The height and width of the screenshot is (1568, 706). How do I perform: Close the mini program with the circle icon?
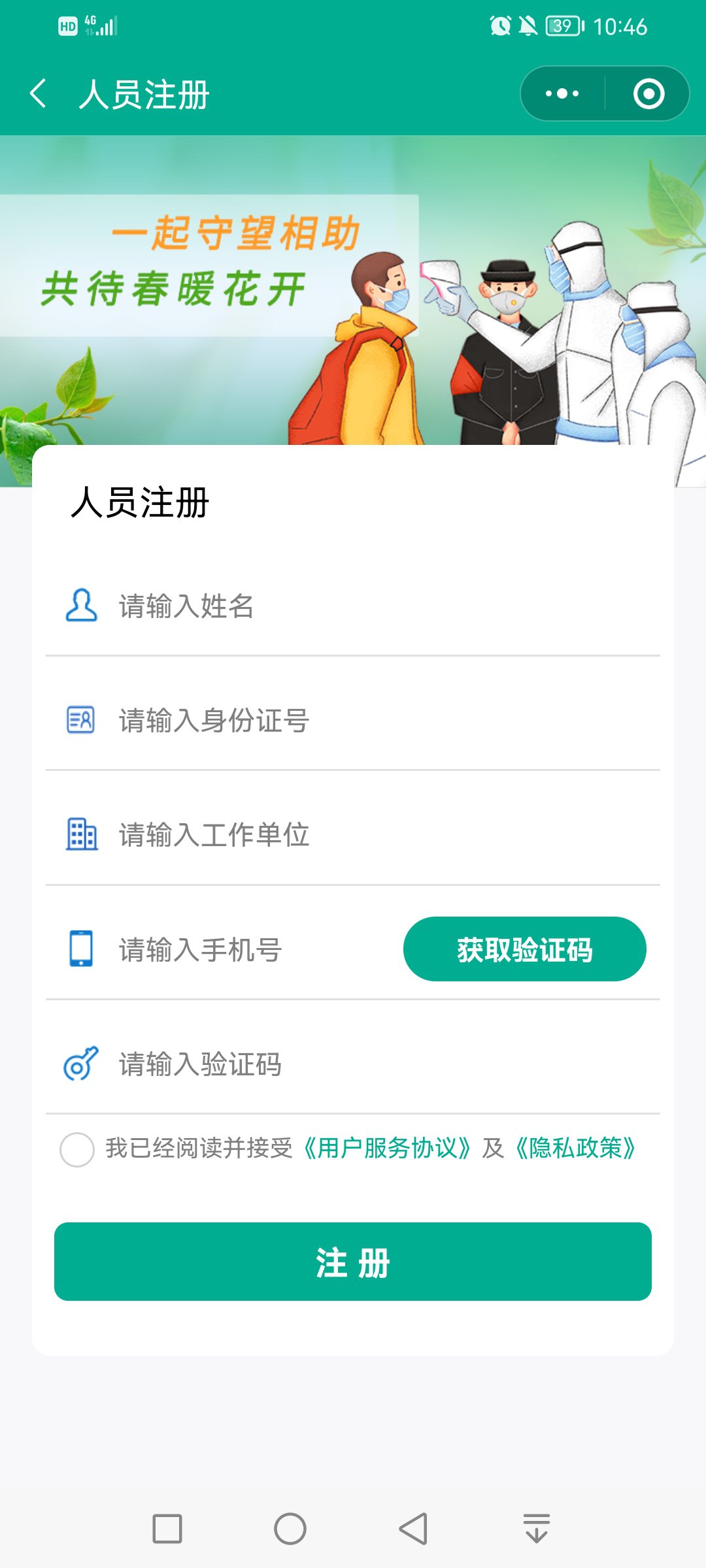click(648, 93)
